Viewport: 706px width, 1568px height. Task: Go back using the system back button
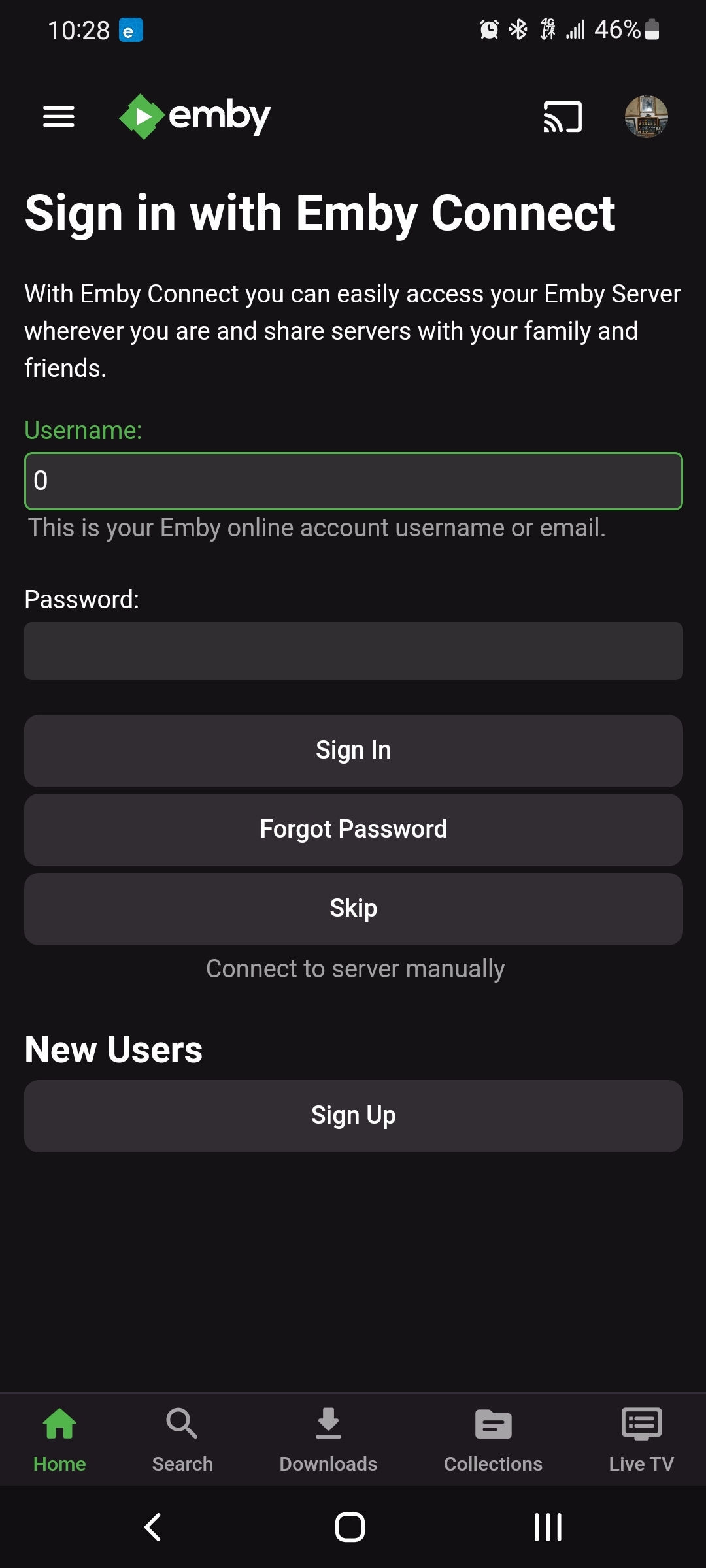153,1527
